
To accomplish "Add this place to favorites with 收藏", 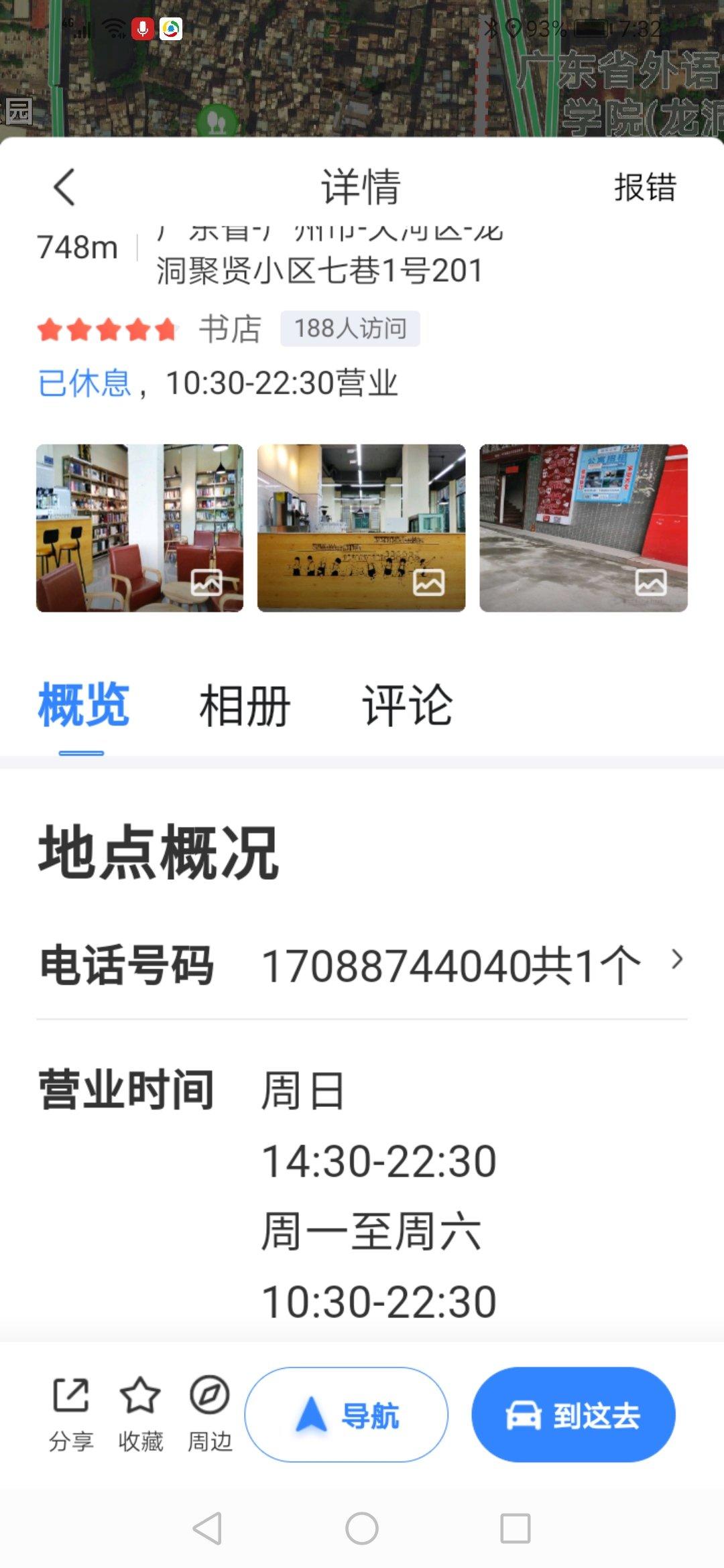I will 140,1414.
